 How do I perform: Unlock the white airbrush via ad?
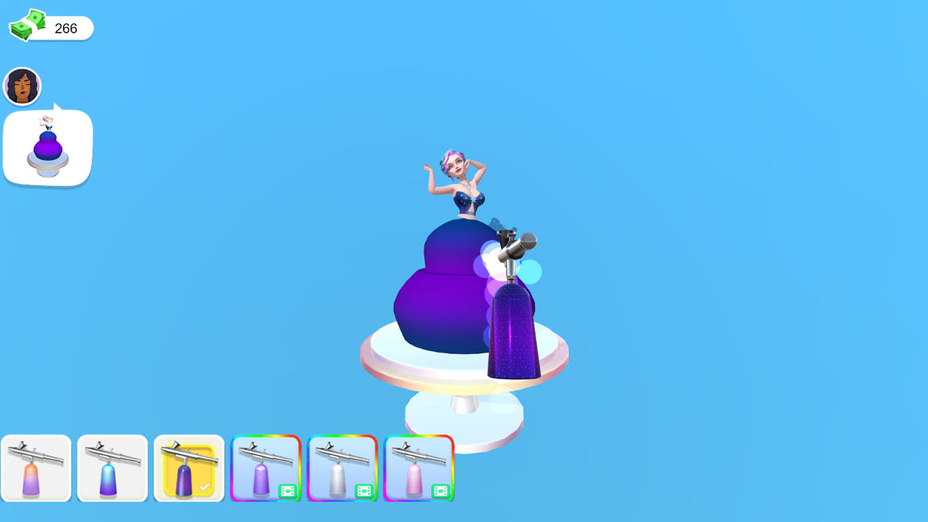click(x=342, y=468)
